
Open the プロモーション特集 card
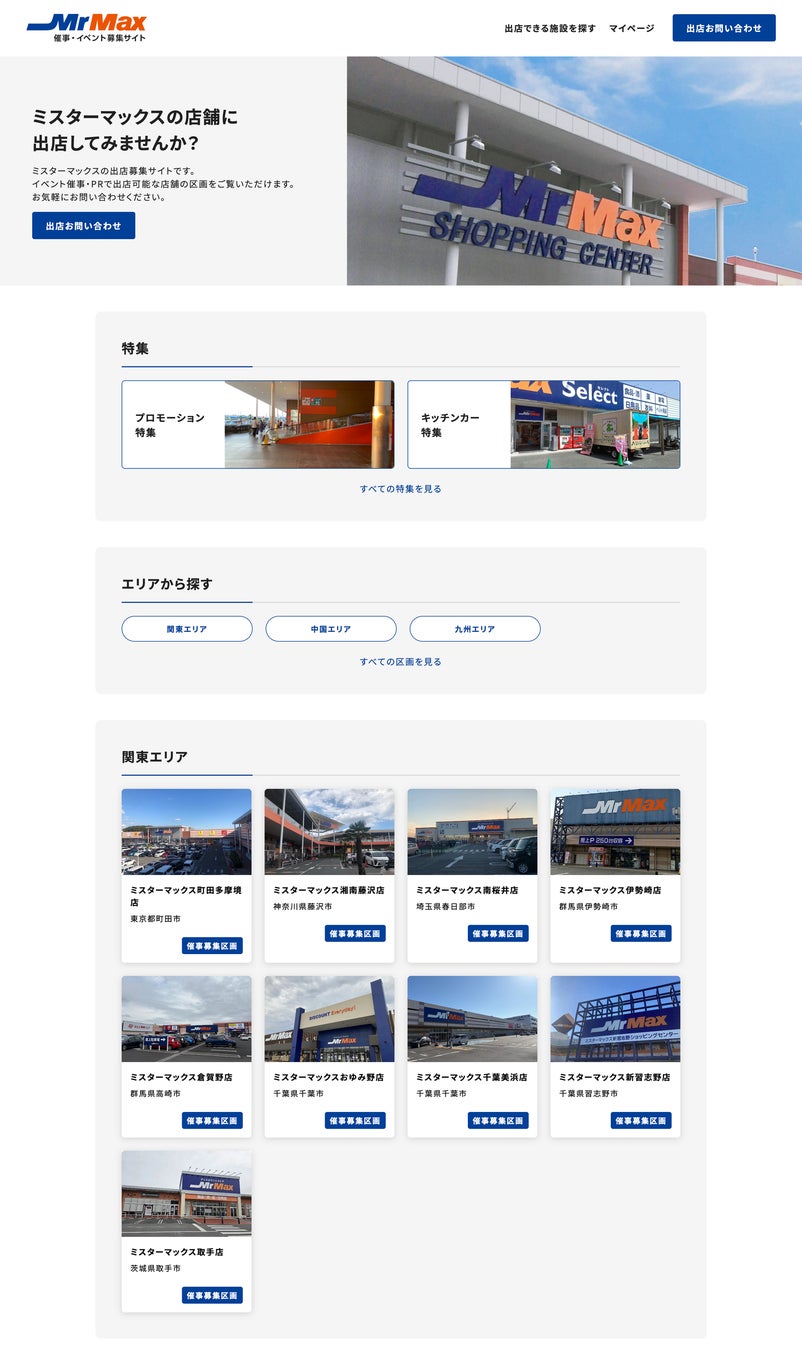(258, 424)
